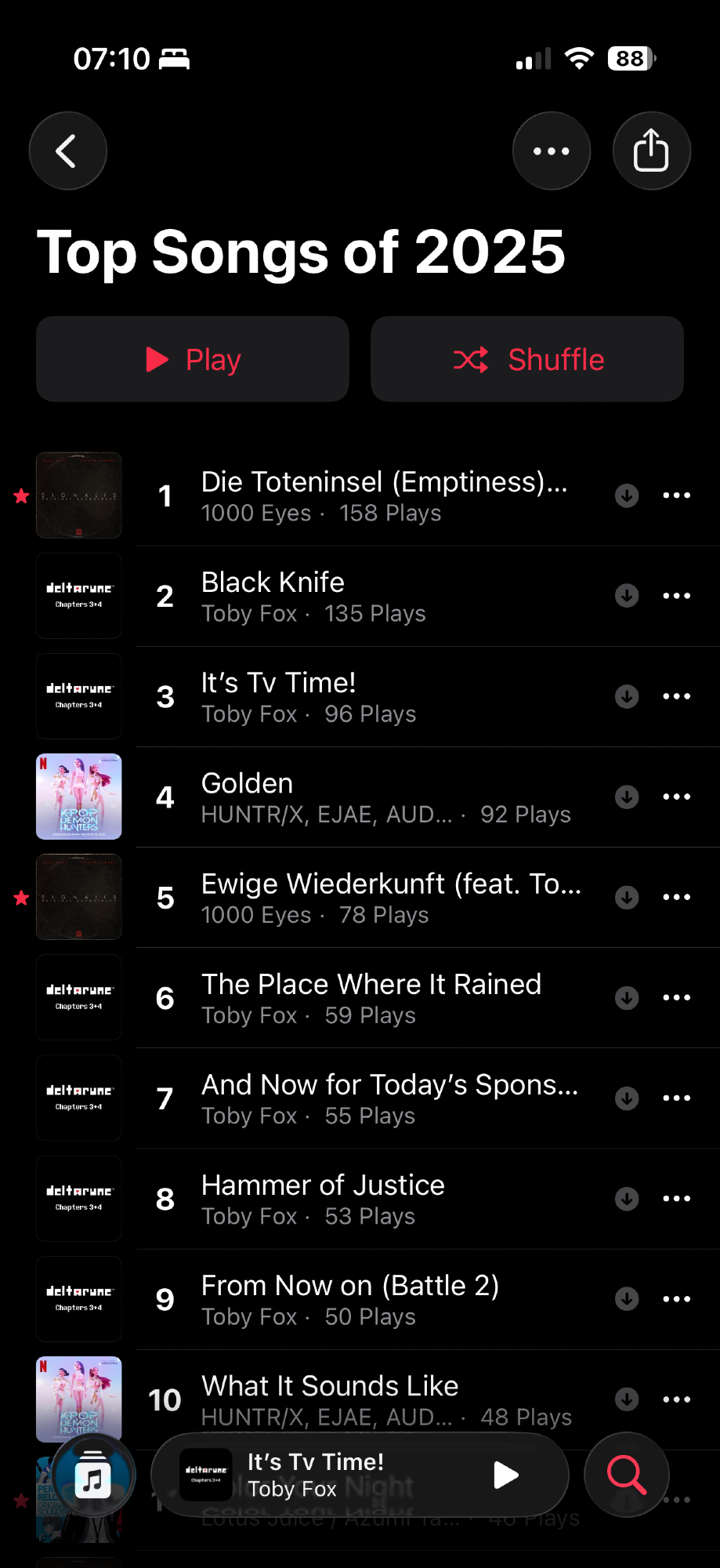Viewport: 720px width, 1568px height.
Task: More options for And Now for Today's Sponsors
Action: [677, 1098]
